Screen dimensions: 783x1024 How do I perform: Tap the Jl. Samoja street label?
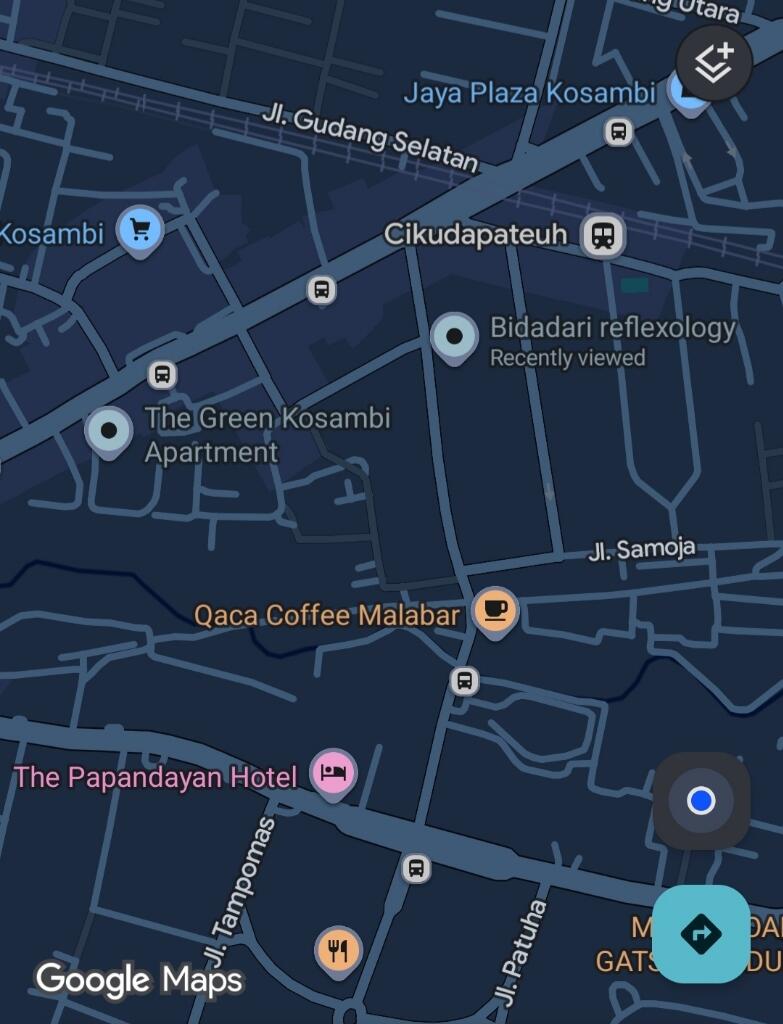click(641, 547)
